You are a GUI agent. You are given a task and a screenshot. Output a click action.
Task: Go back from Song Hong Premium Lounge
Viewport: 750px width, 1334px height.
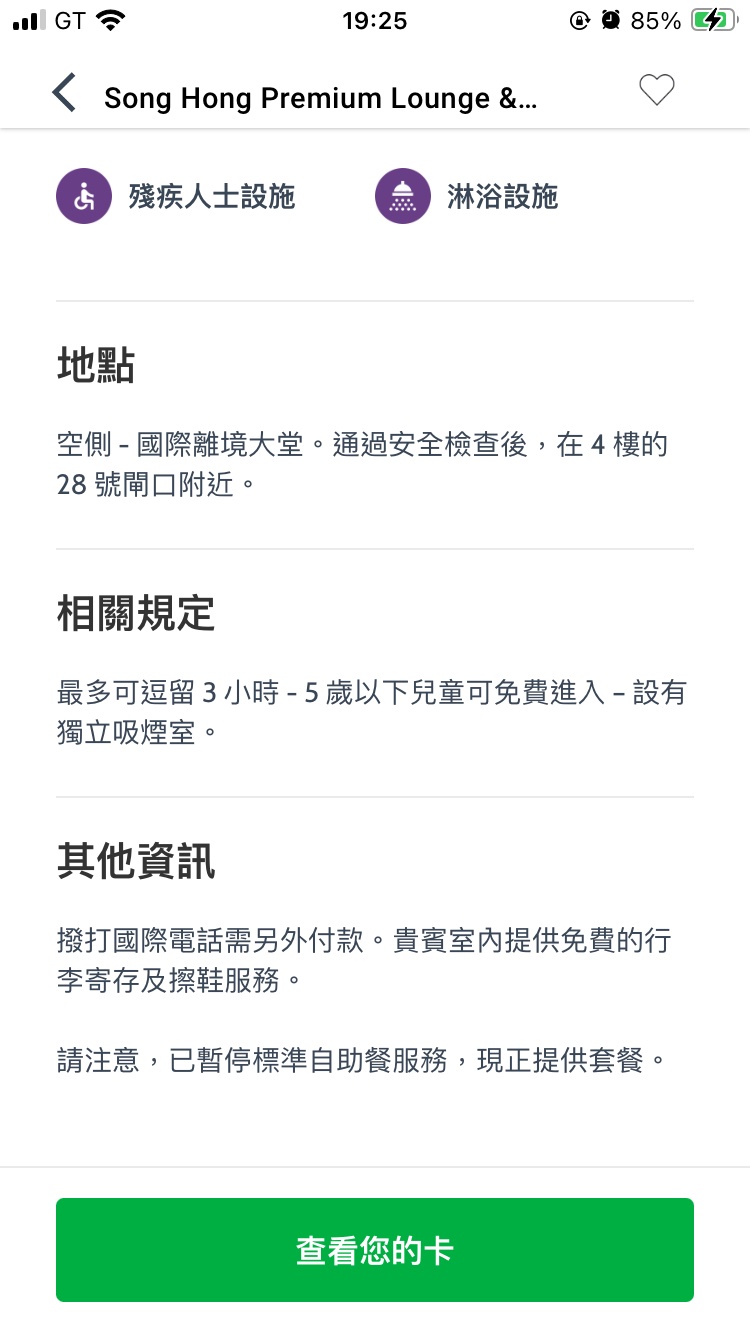64,93
